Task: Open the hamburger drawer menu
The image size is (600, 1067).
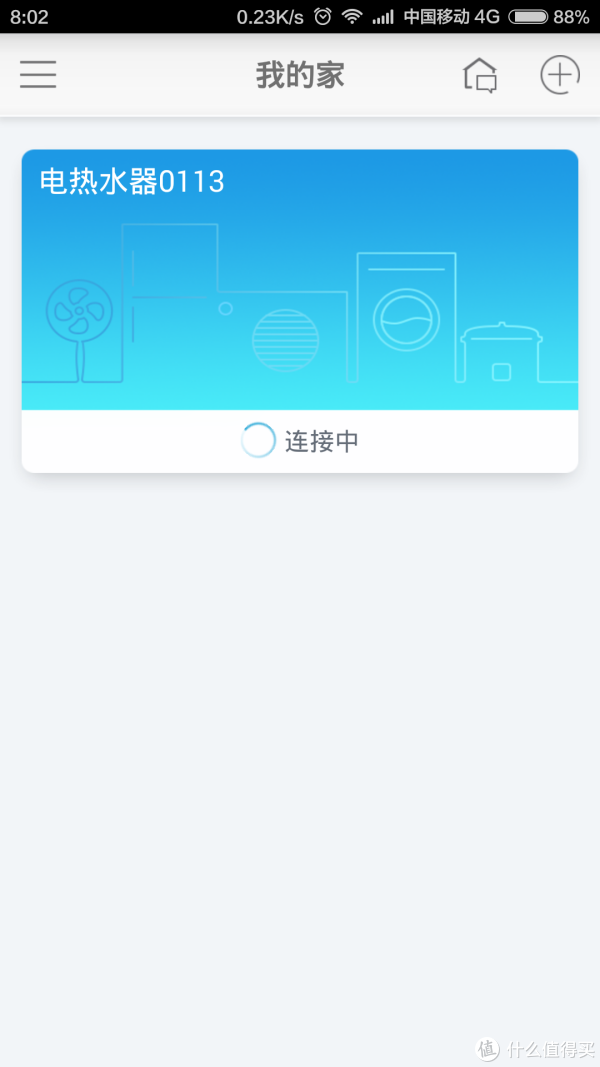Action: click(38, 75)
